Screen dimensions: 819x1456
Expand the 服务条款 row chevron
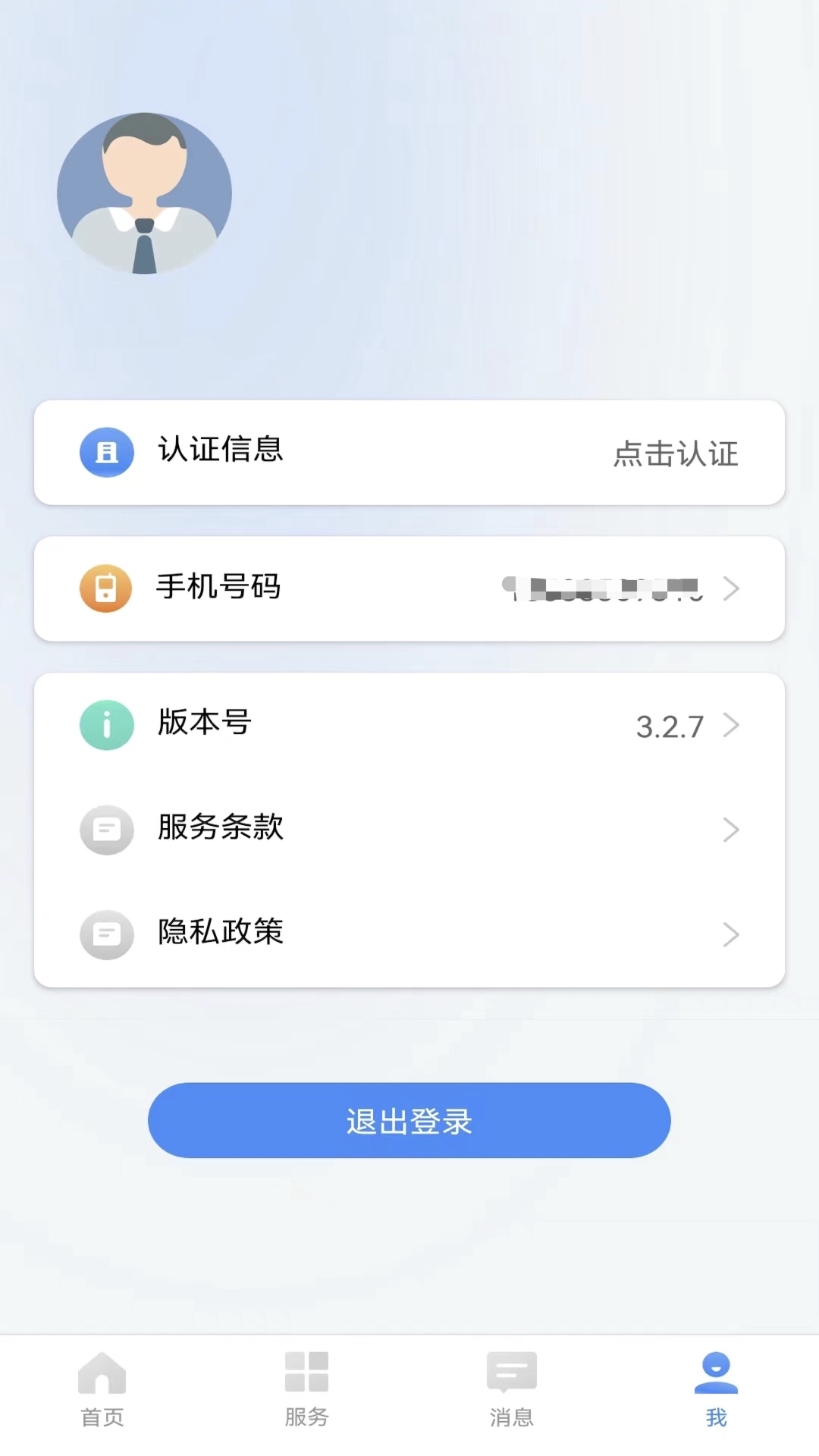click(x=730, y=830)
